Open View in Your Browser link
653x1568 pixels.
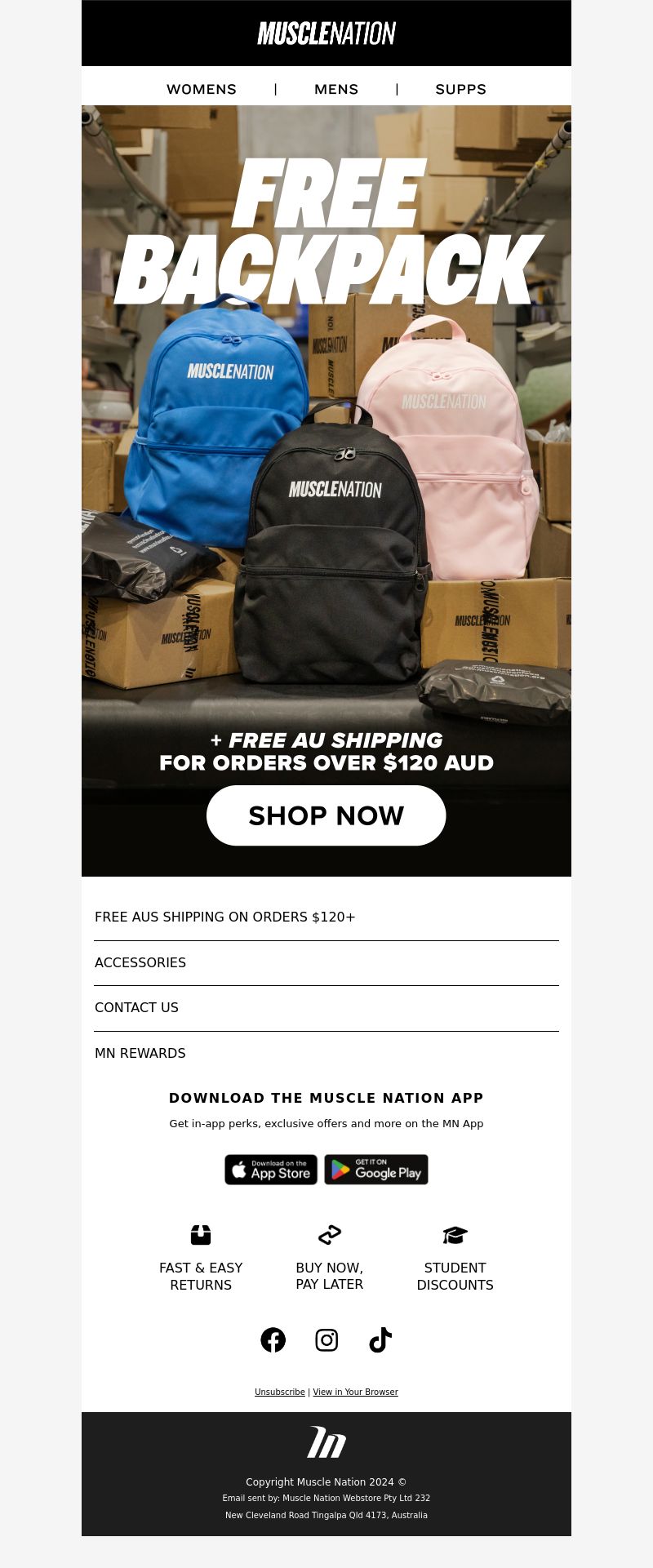(x=355, y=1393)
